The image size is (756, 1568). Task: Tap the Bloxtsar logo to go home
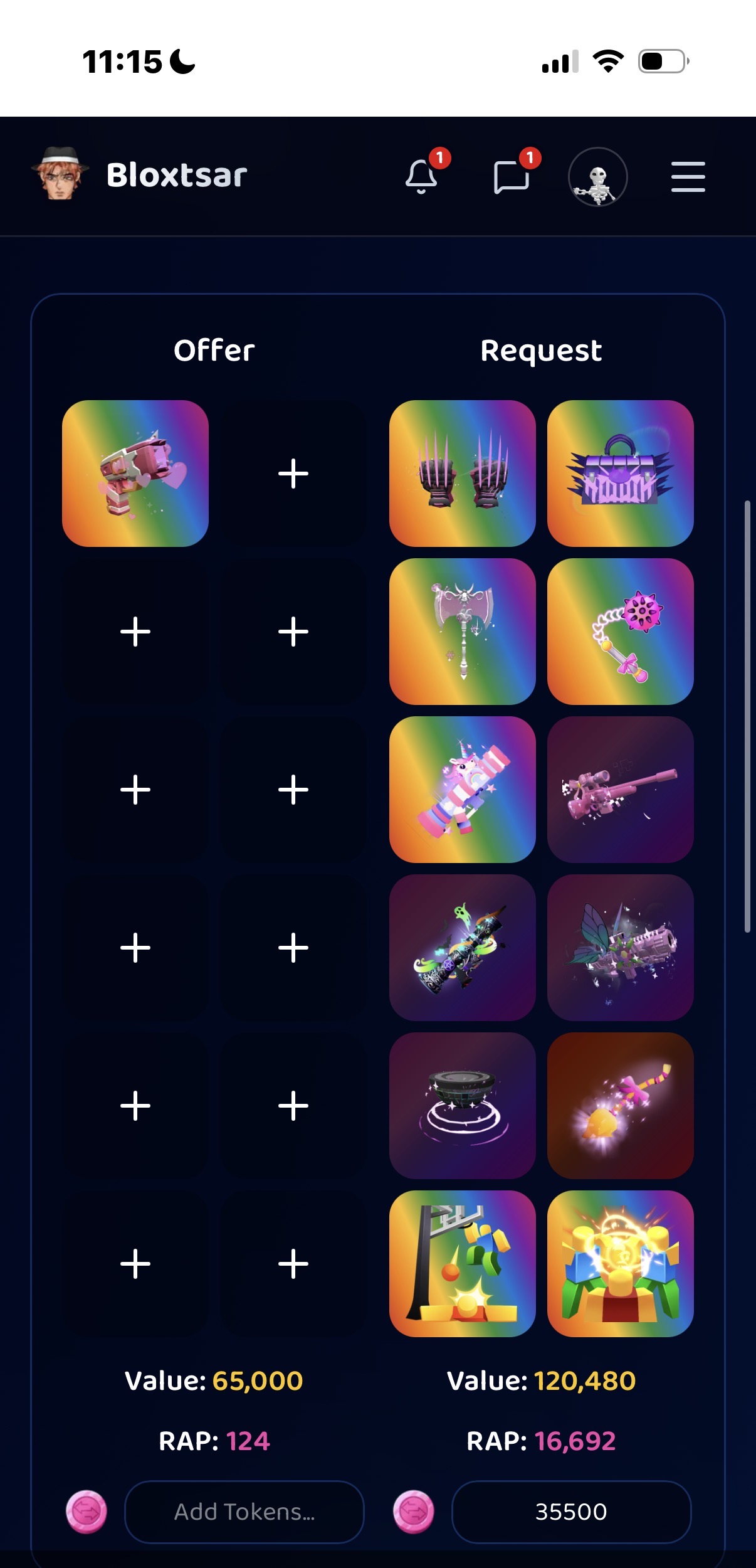tap(139, 174)
